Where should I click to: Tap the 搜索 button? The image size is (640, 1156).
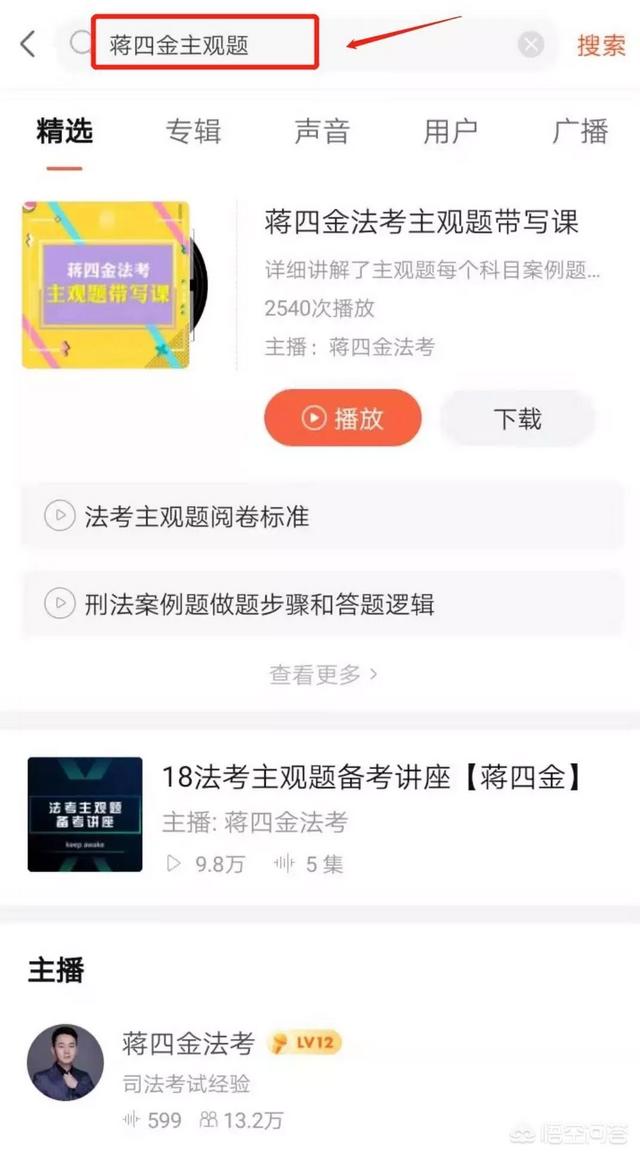[601, 45]
